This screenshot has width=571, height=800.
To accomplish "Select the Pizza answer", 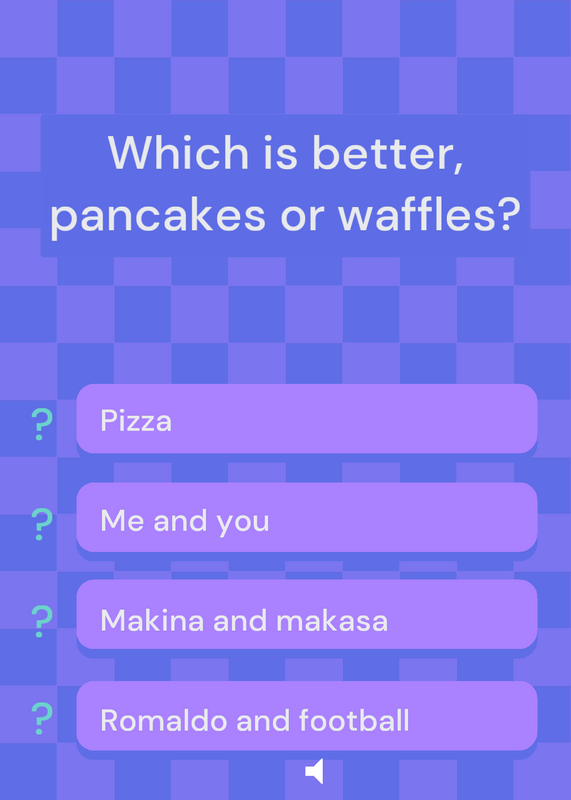I will pyautogui.click(x=307, y=418).
